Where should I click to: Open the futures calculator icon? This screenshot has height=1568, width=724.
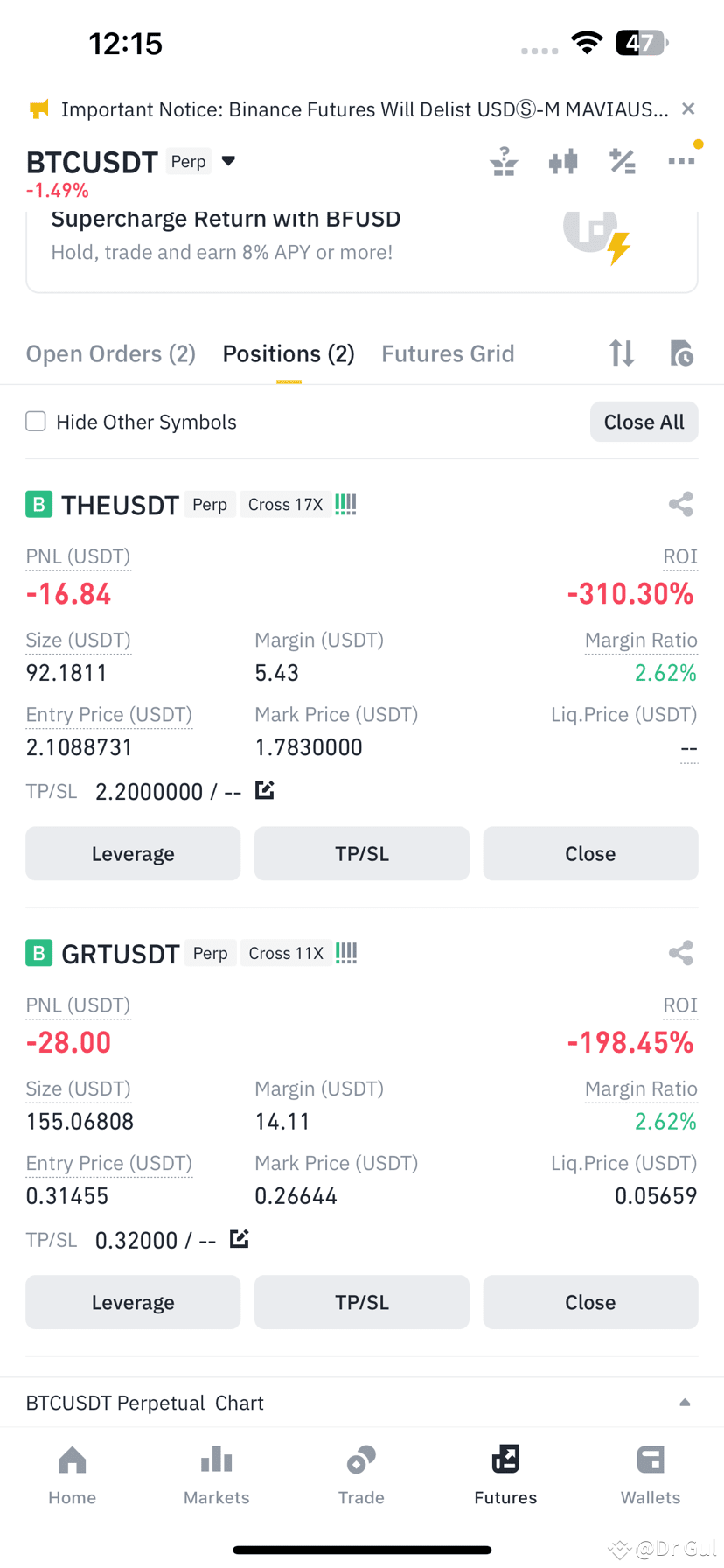pyautogui.click(x=623, y=161)
